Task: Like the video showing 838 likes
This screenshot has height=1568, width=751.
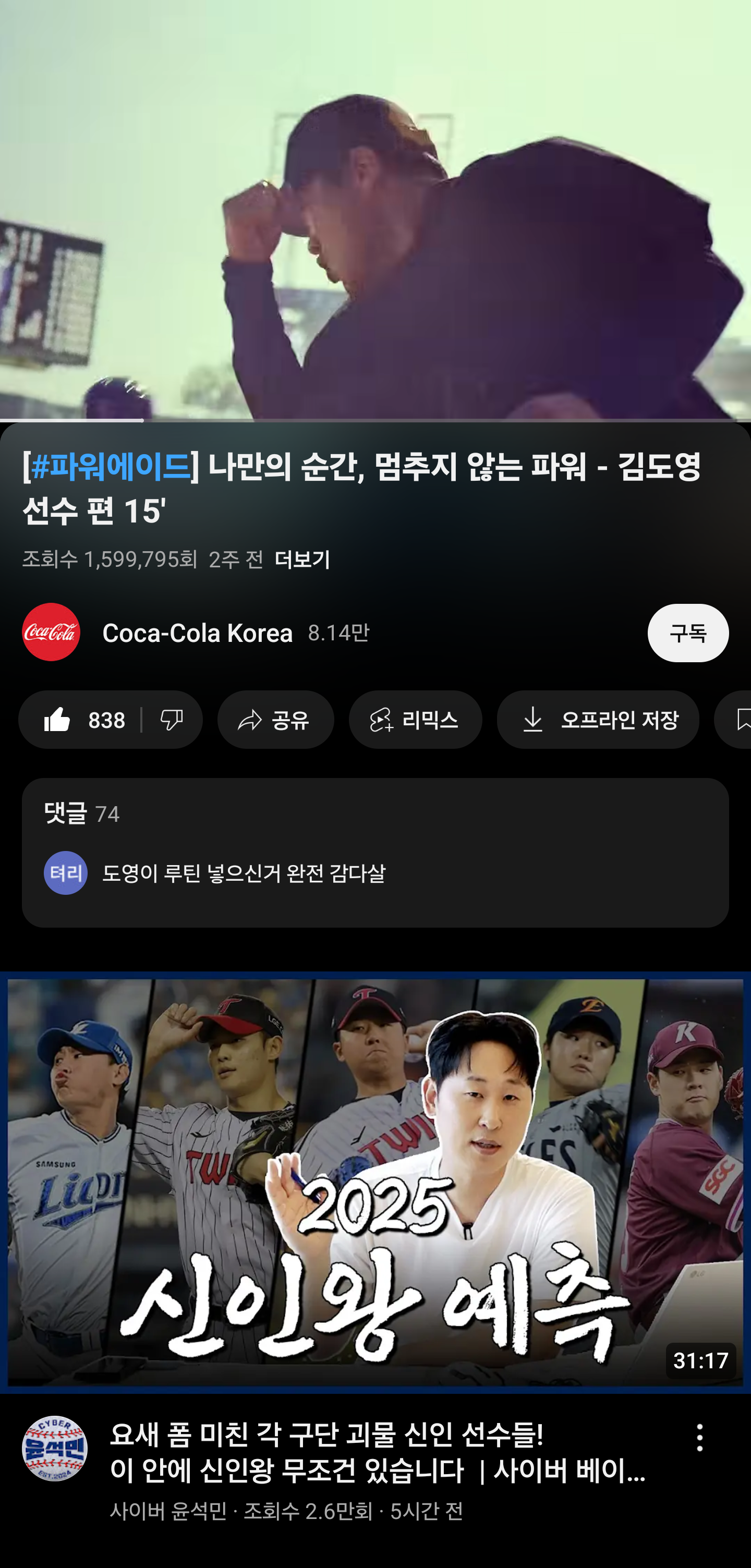Action: coord(83,720)
